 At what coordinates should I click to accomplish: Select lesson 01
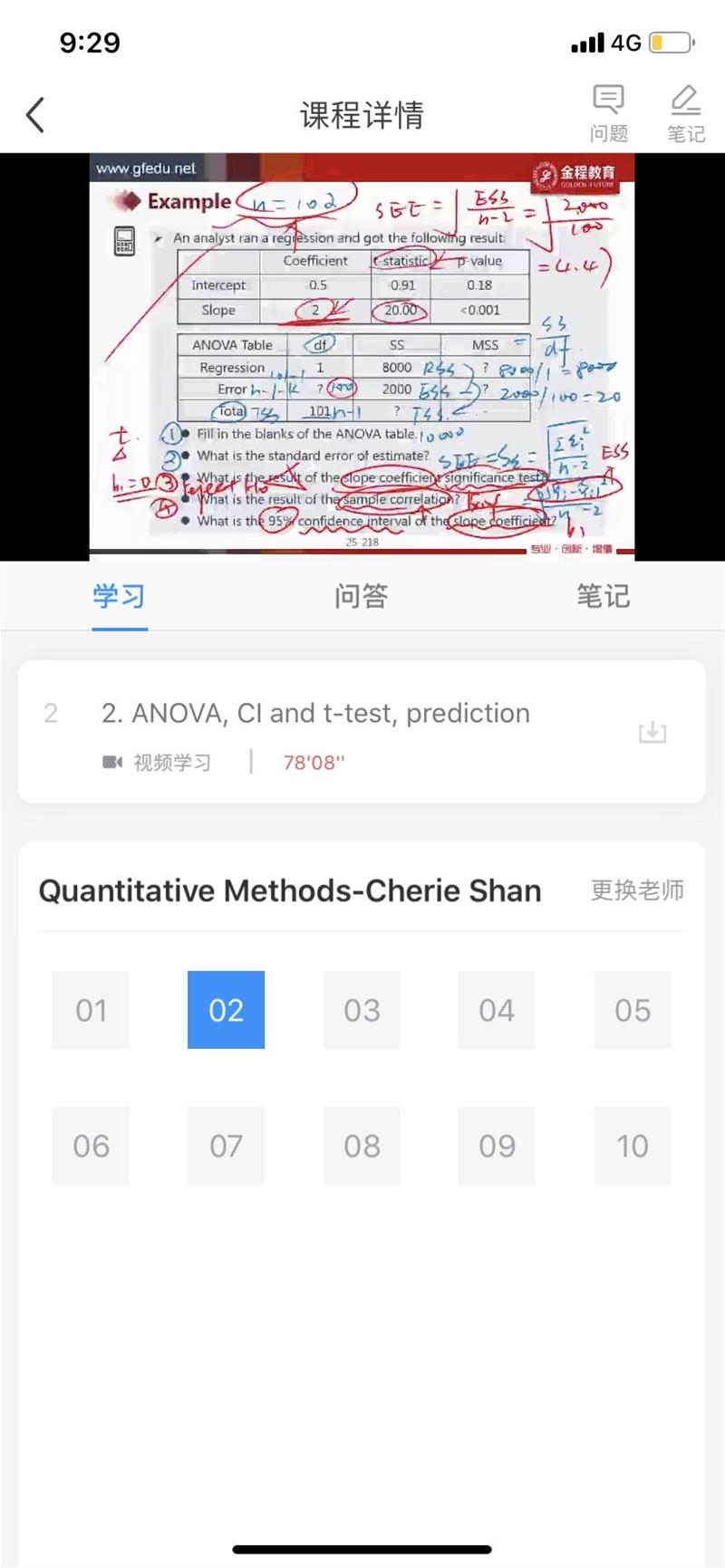pos(91,1010)
